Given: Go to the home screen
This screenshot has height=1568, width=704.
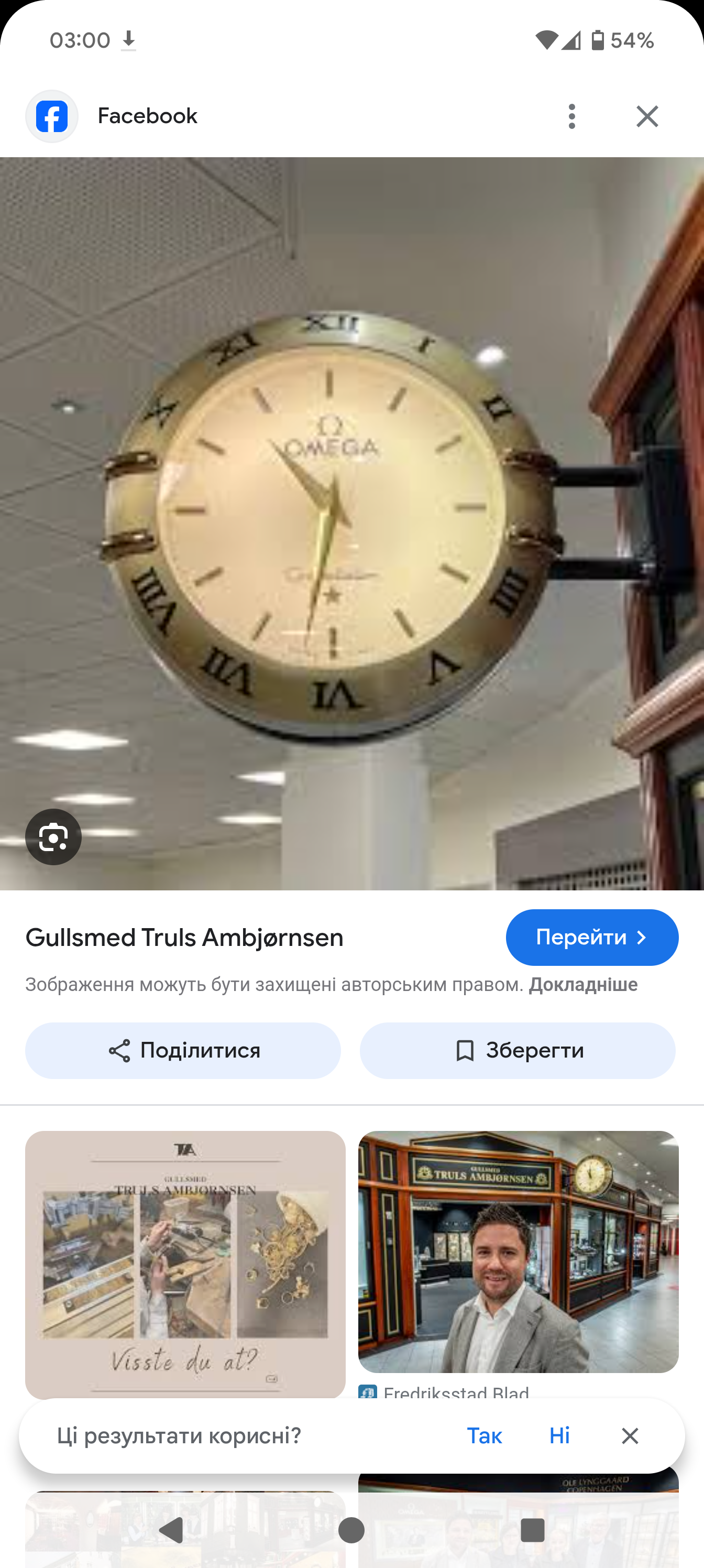Looking at the screenshot, I should [x=351, y=1530].
